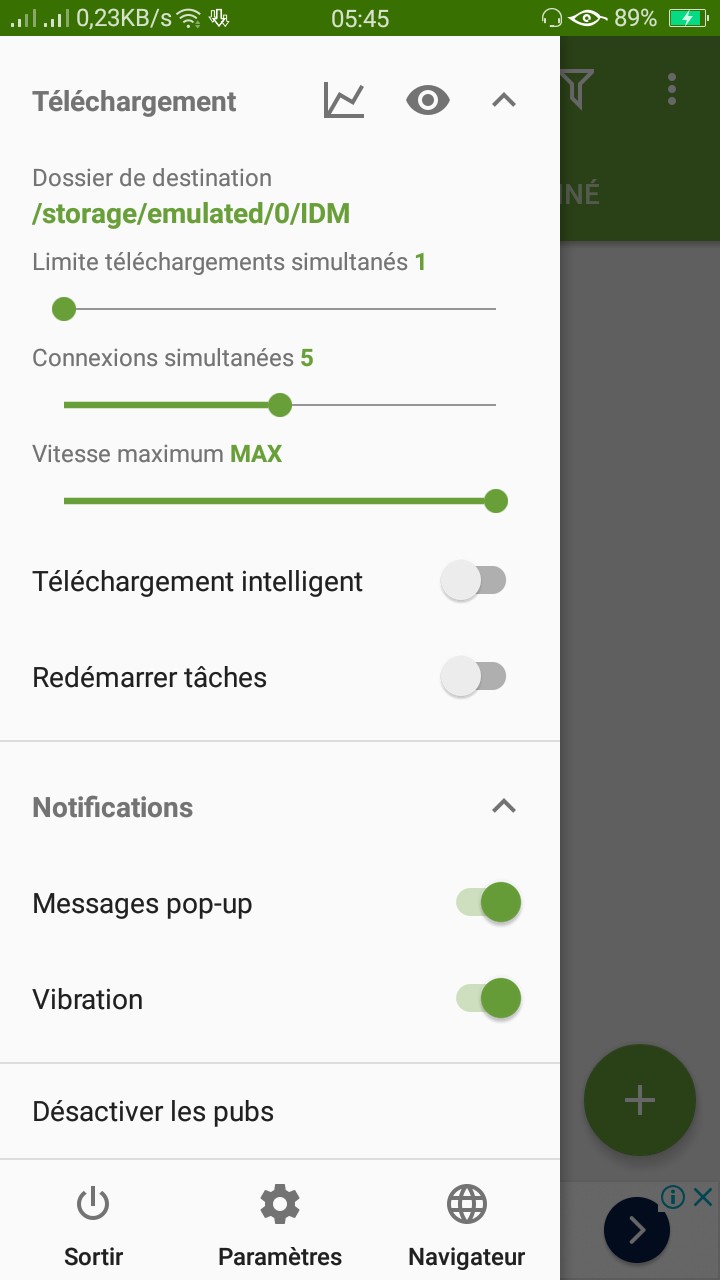Tap the Connexions simultanées slider track
The height and width of the screenshot is (1280, 720).
(x=280, y=405)
